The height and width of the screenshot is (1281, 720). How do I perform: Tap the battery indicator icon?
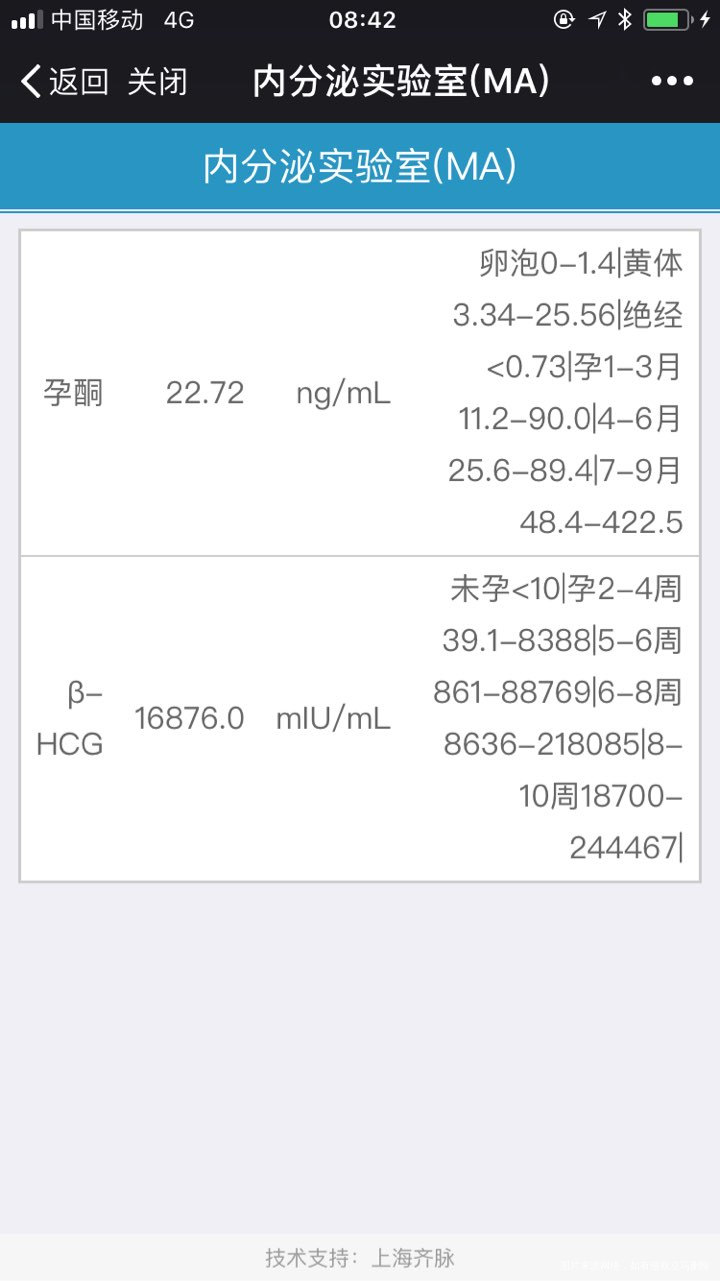pos(668,17)
